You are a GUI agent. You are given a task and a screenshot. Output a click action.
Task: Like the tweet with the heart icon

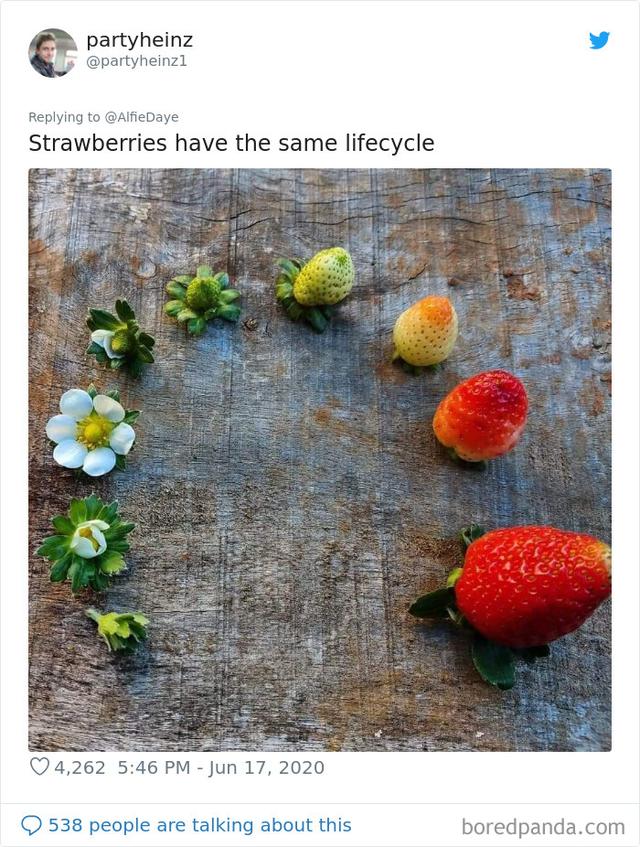click(x=40, y=767)
